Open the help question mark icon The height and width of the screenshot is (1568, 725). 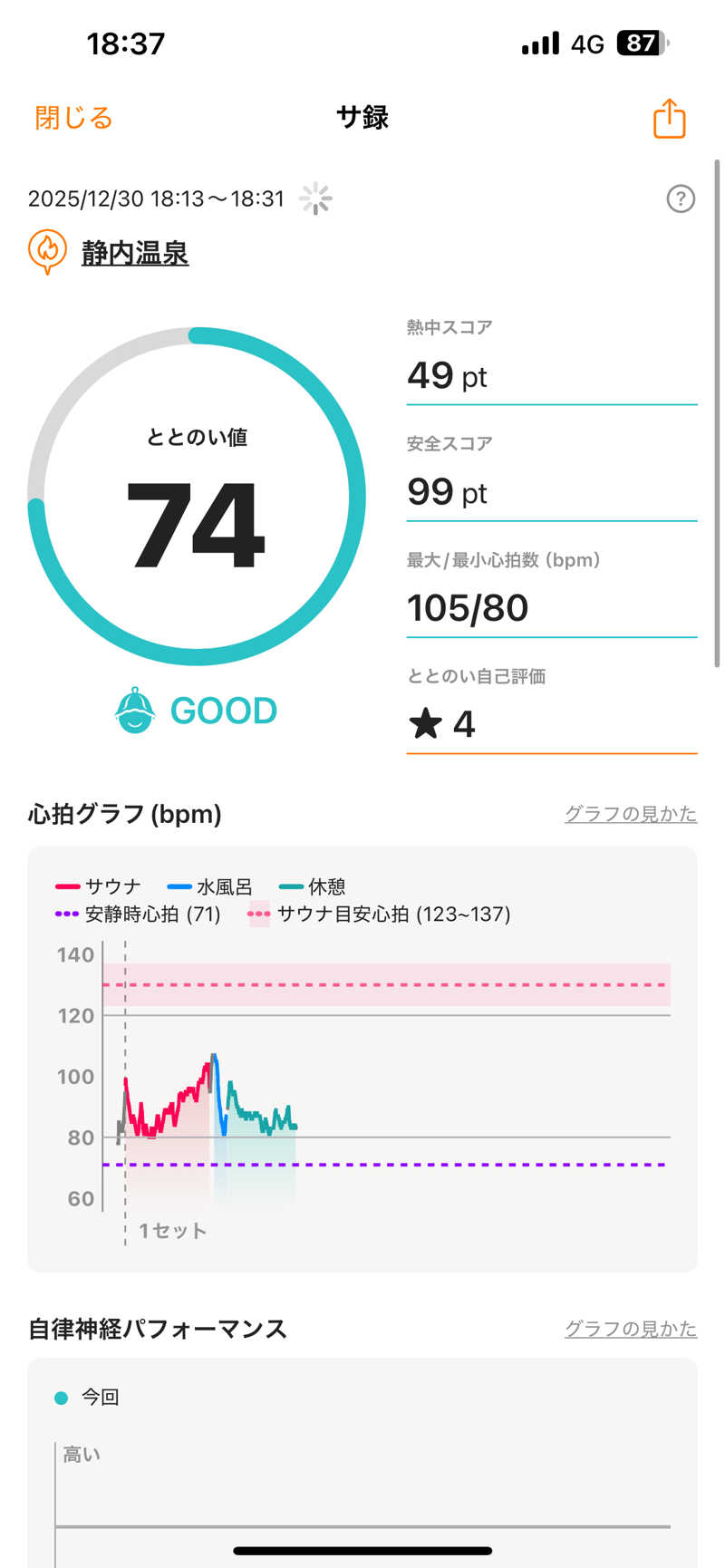(680, 198)
